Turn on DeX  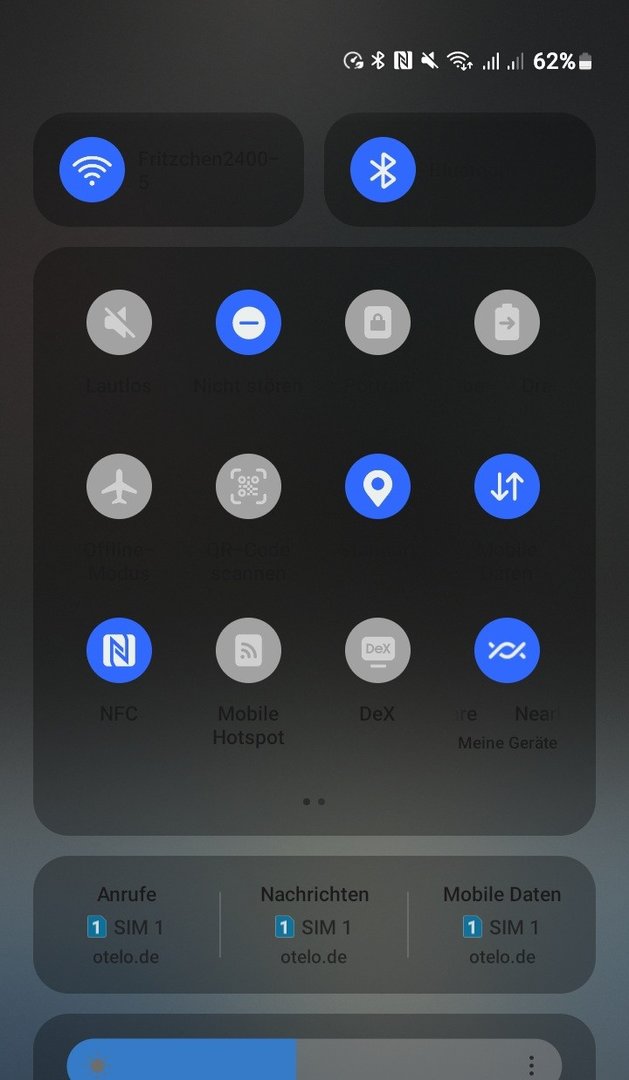(x=377, y=651)
